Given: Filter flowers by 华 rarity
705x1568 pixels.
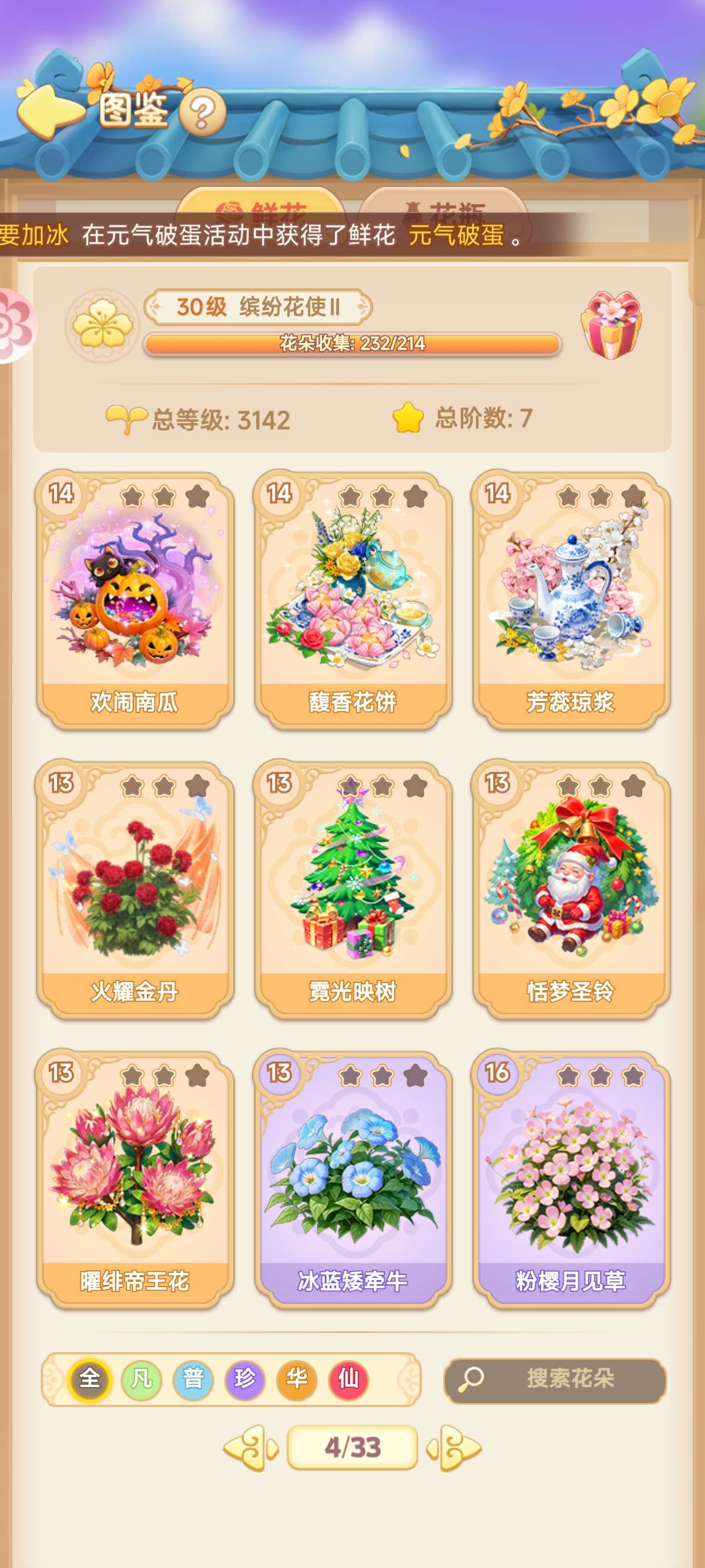Looking at the screenshot, I should [x=297, y=1379].
